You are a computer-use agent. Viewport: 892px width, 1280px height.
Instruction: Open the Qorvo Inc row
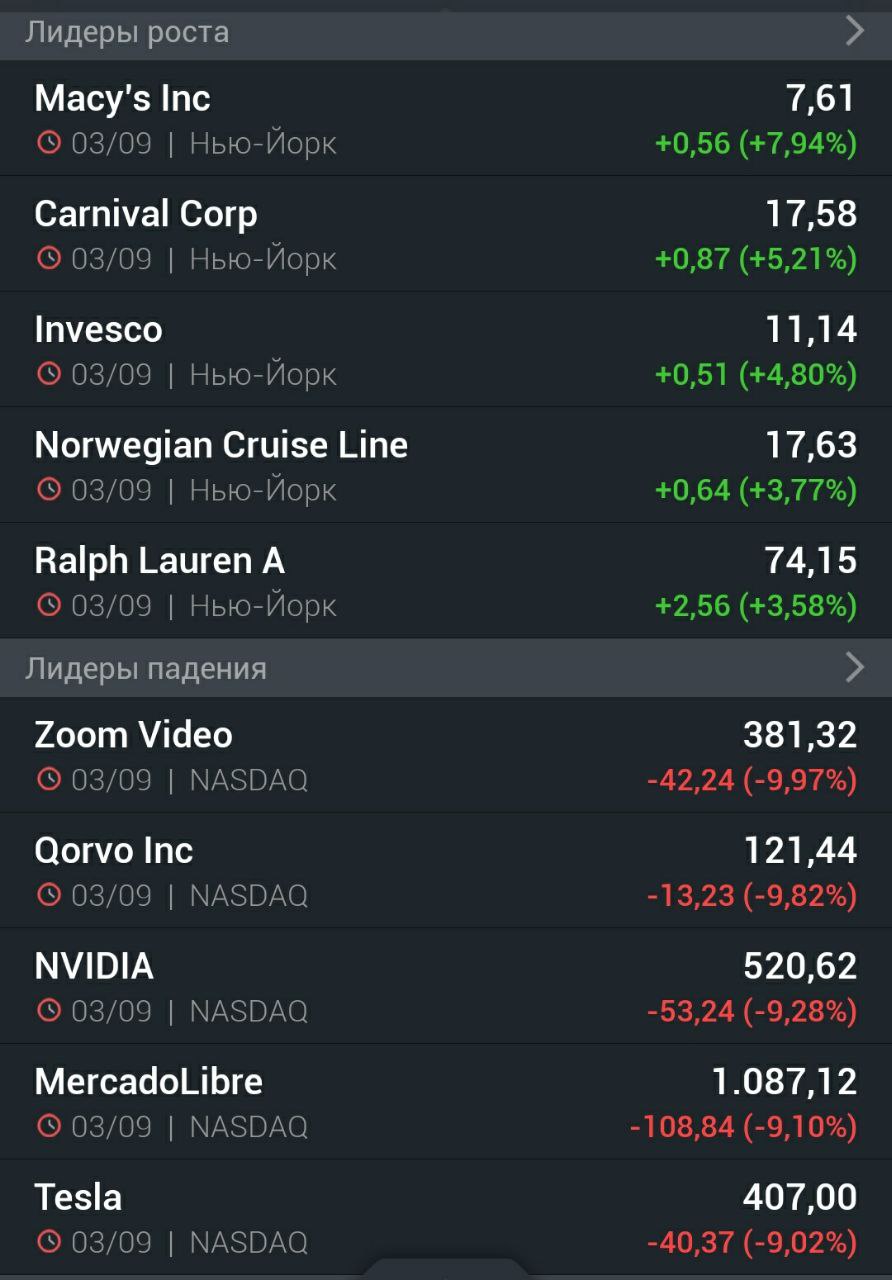click(445, 871)
